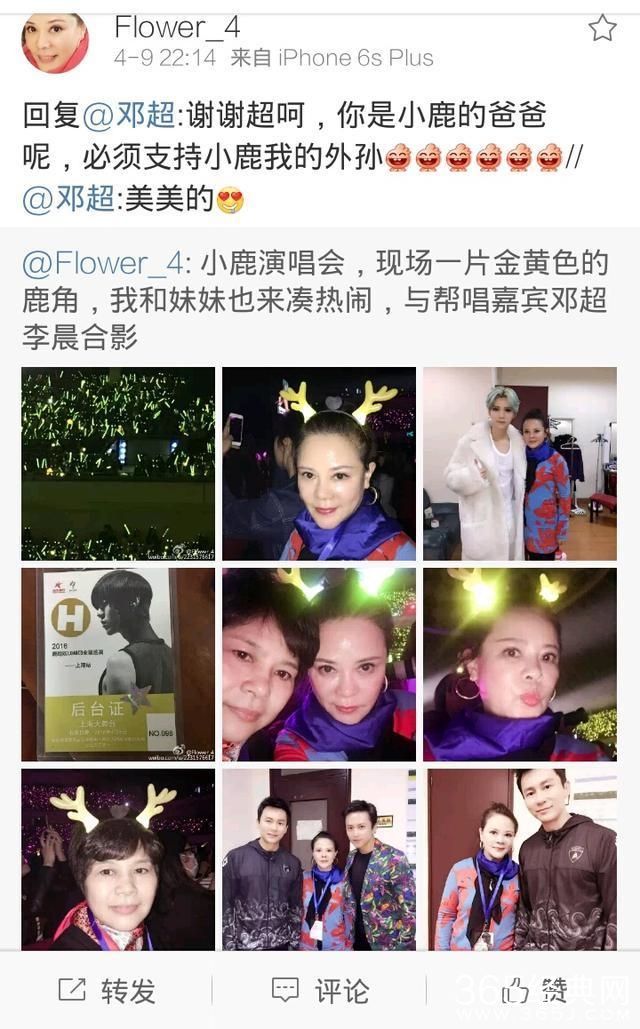Like this post with 赞

point(535,990)
